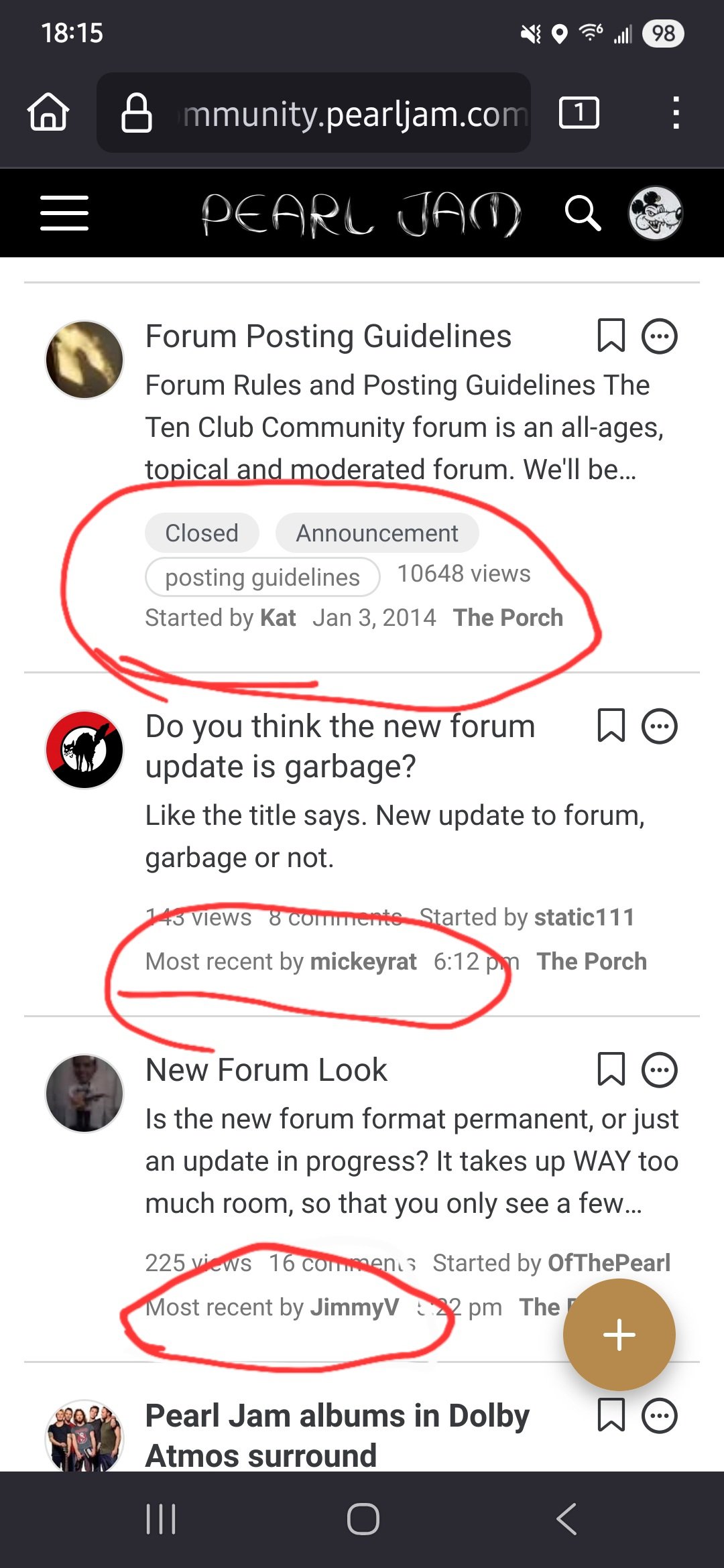Viewport: 724px width, 1568px height.
Task: View OfThePearl's profile
Action: [x=609, y=1262]
